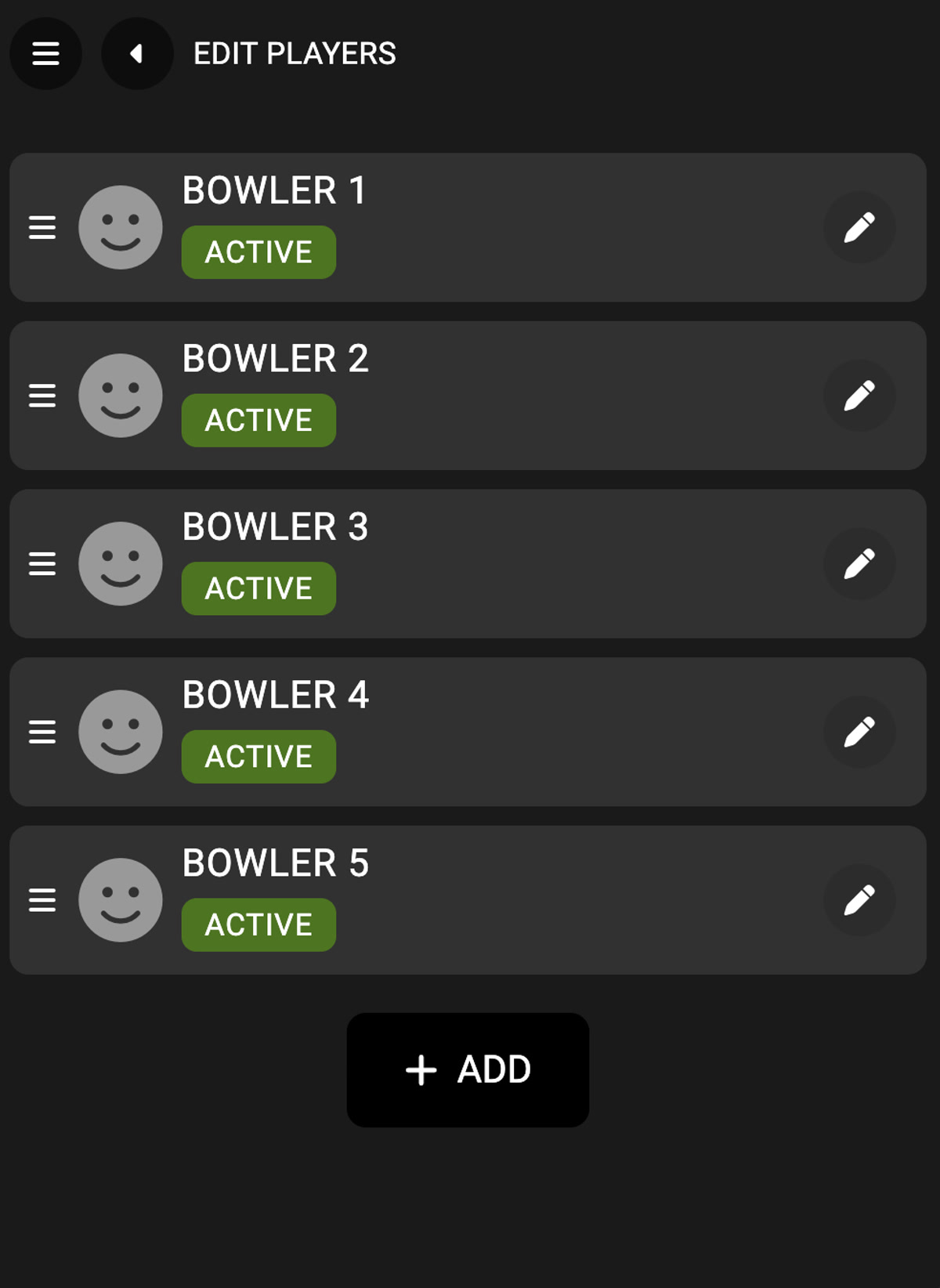Edit Bowler 5 with pencil icon

(859, 899)
